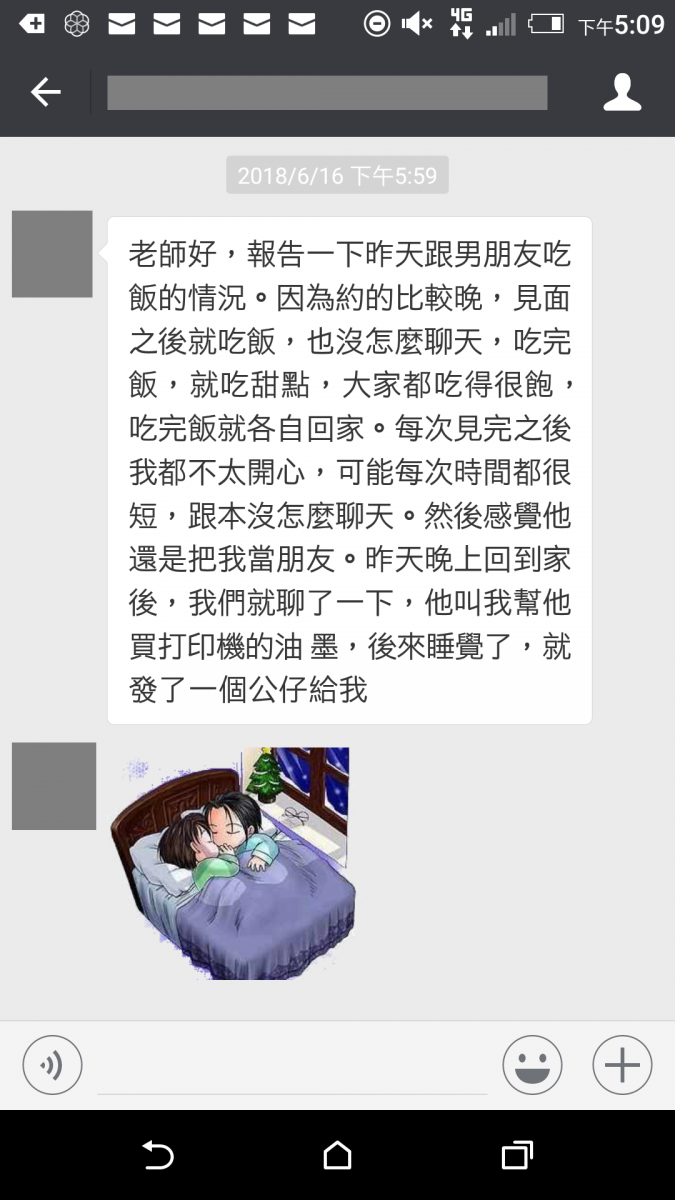
Task: Open the emoji picker
Action: (x=532, y=1065)
